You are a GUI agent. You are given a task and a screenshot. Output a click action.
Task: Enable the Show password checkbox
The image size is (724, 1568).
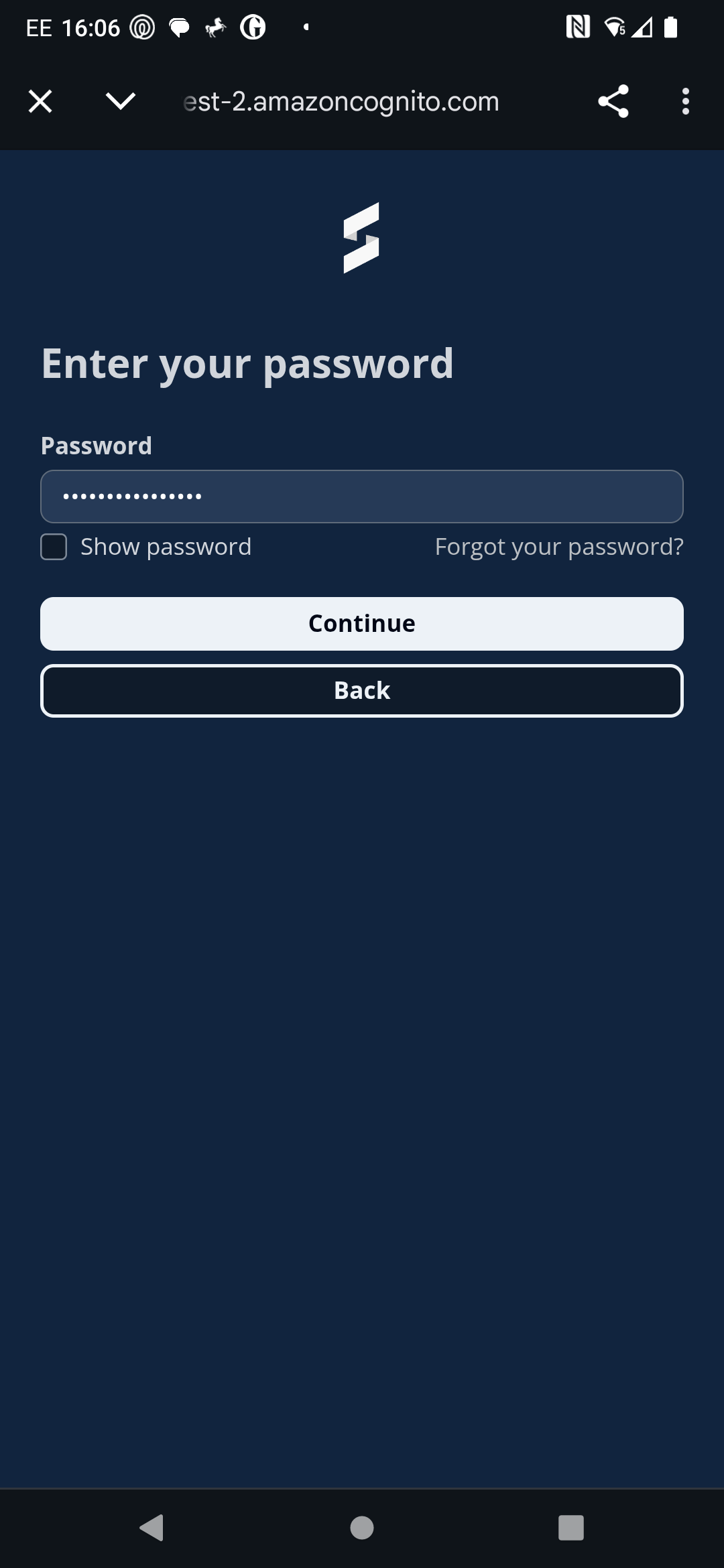53,546
